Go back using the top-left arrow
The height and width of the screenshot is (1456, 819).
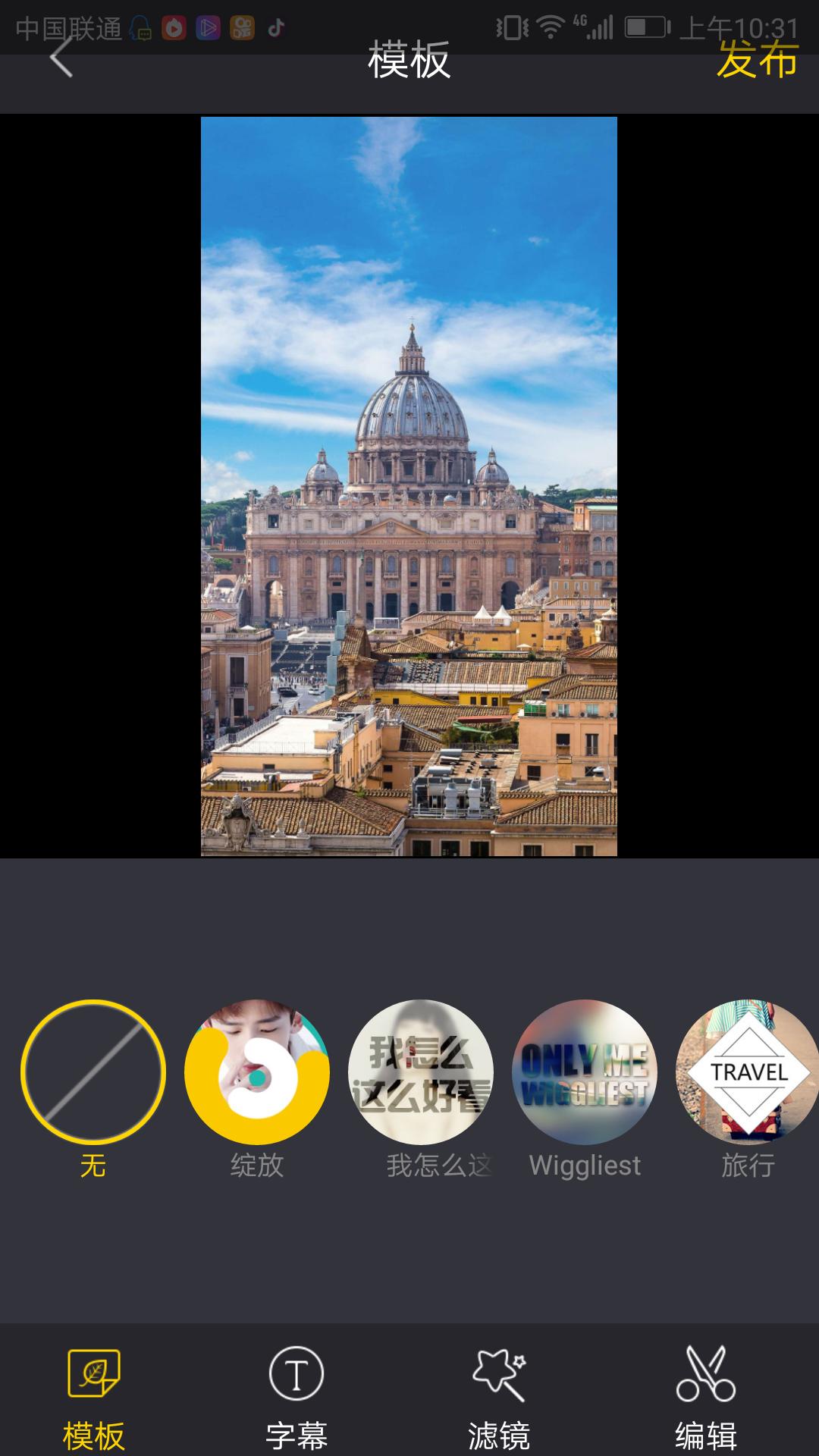click(x=62, y=58)
